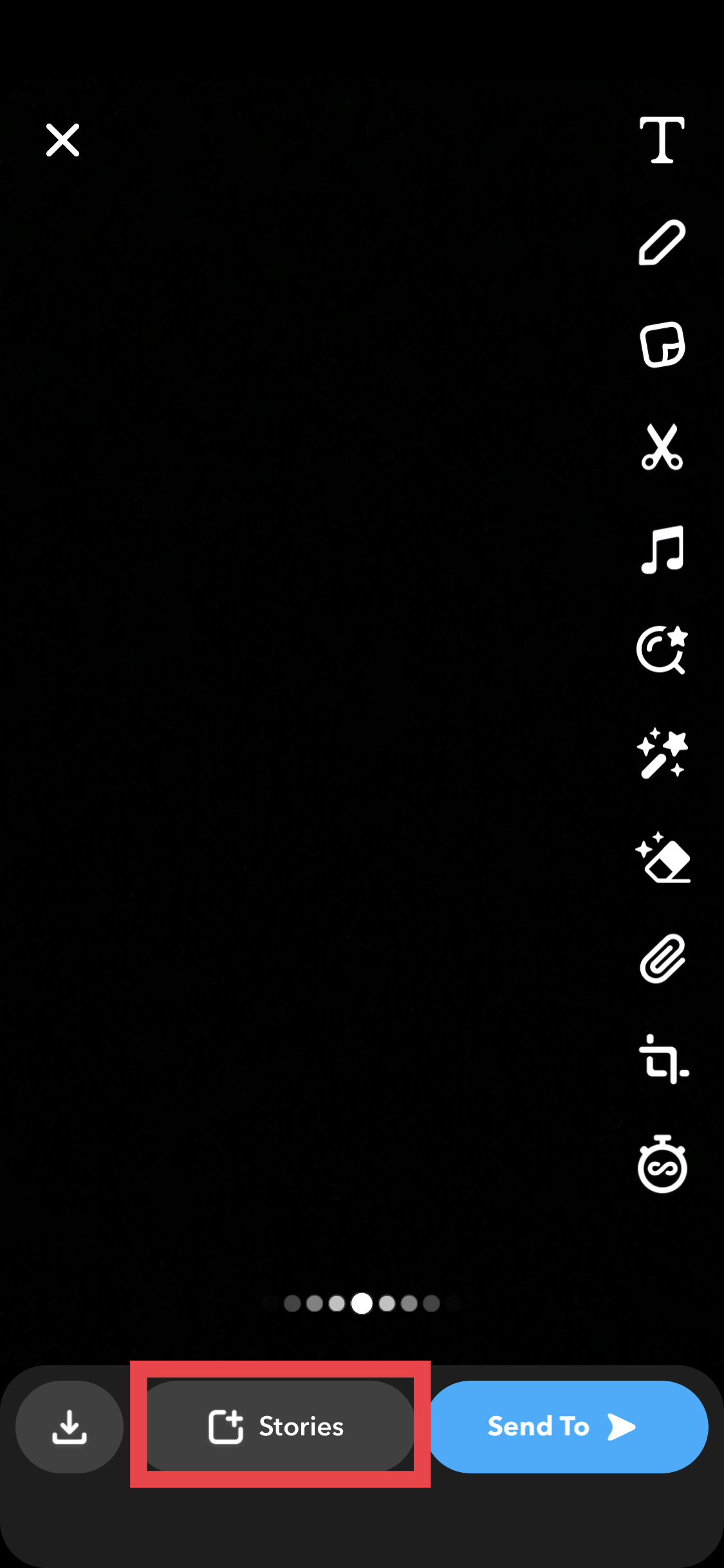
Task: Attach a link with the paperclip
Action: point(662,958)
